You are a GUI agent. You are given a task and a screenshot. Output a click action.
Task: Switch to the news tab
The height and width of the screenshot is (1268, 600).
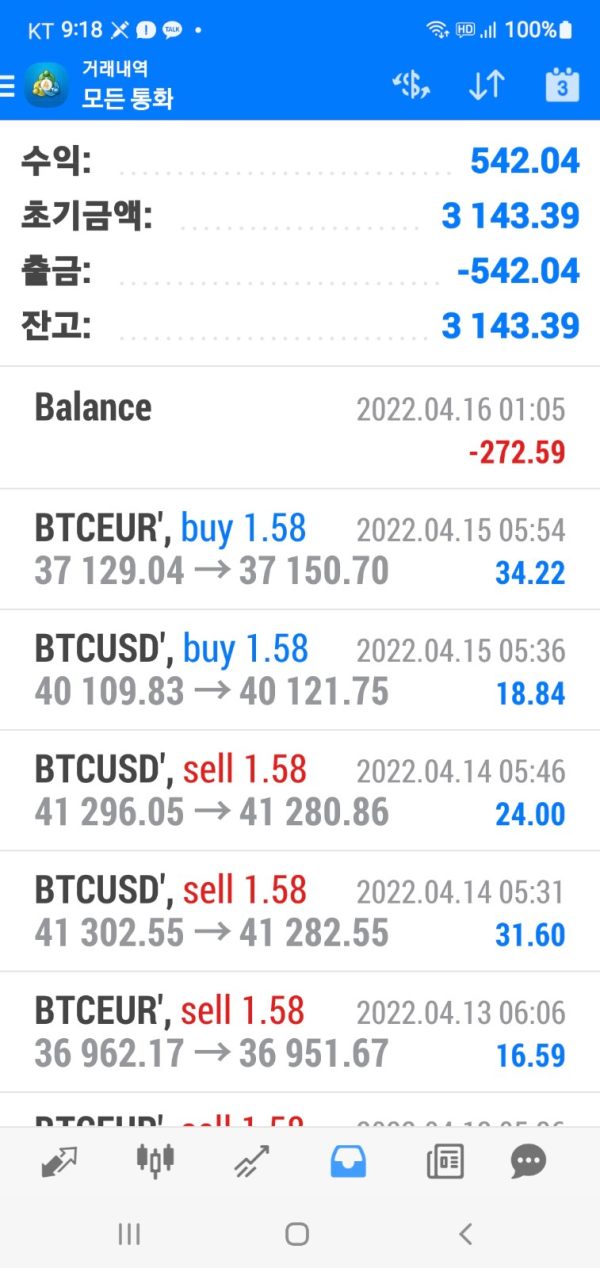tap(444, 1161)
